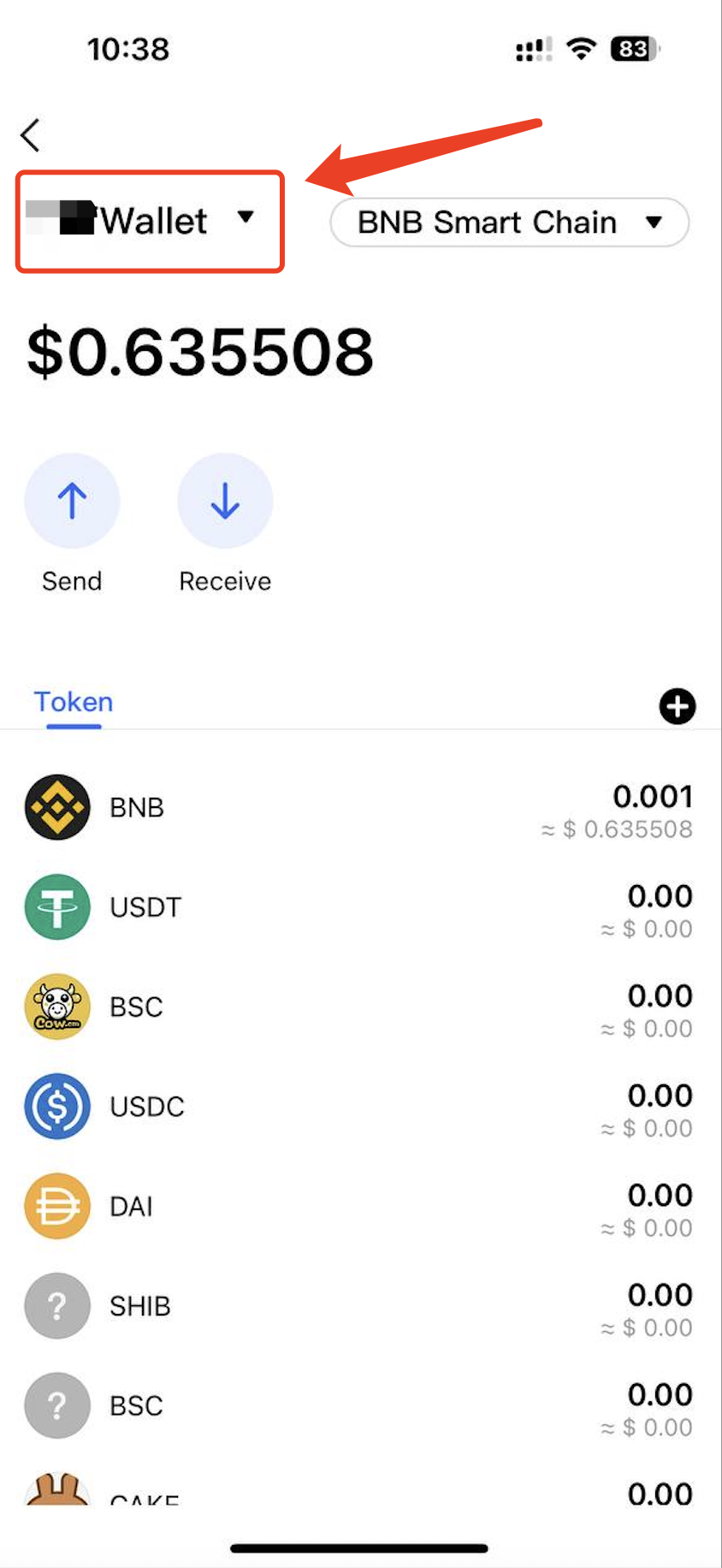Open the SHIB token row
The image size is (722, 1568).
pos(359,1306)
